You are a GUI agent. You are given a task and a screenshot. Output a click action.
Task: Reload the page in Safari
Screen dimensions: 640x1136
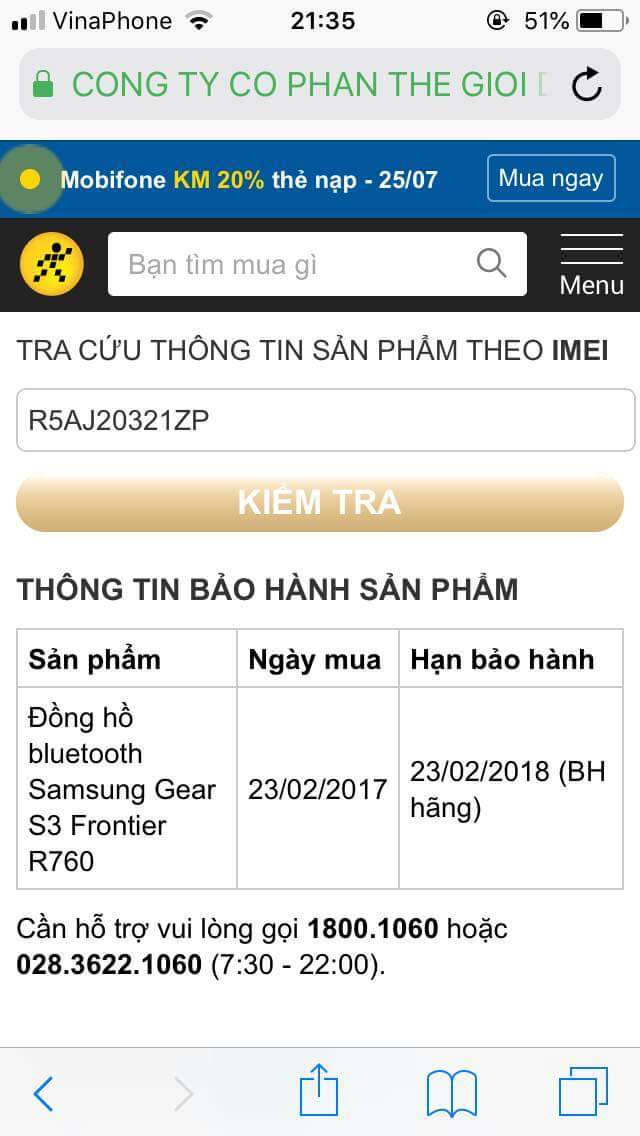click(x=587, y=85)
